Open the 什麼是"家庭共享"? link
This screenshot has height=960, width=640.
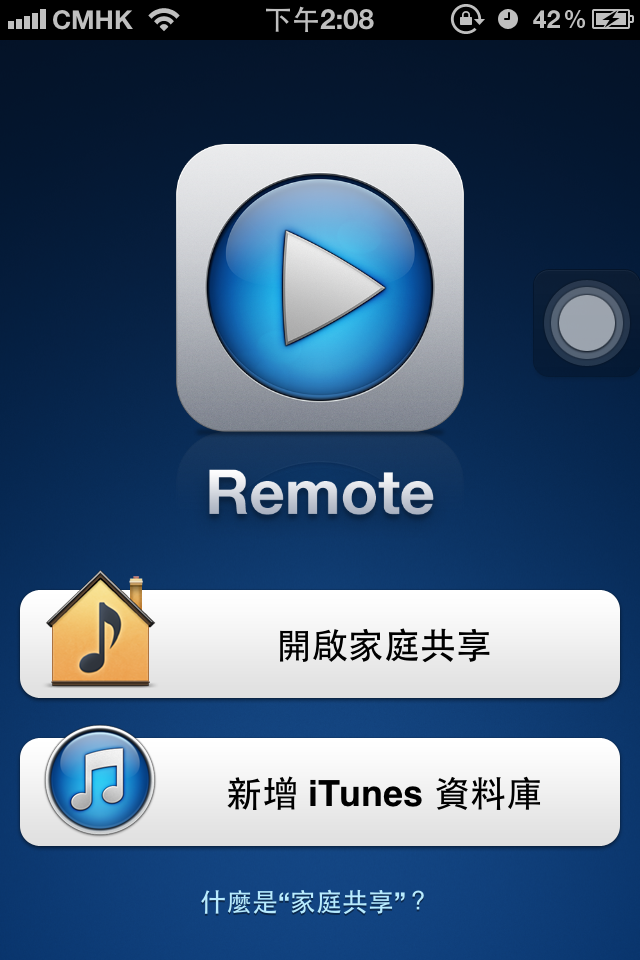tap(314, 901)
